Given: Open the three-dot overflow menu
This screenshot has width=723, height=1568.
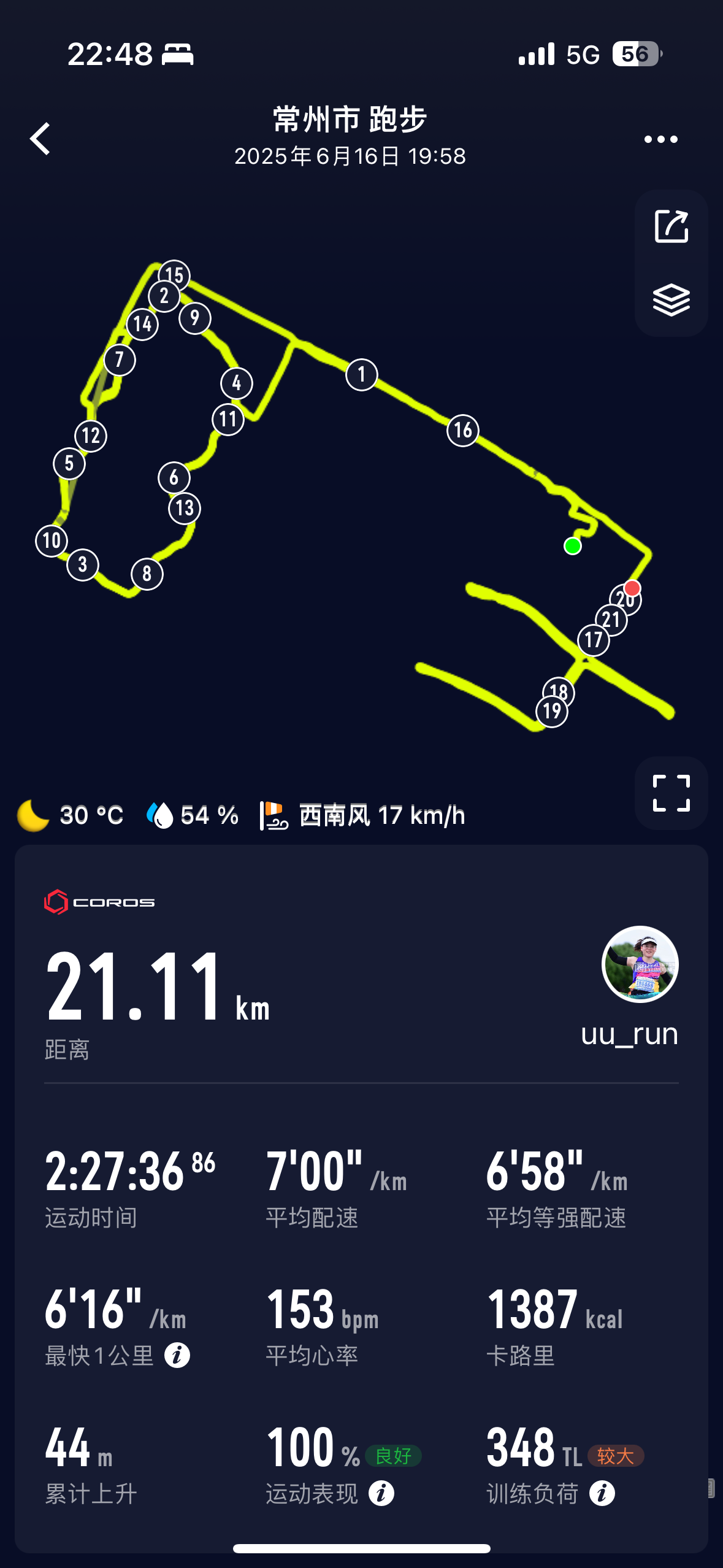Looking at the screenshot, I should [x=660, y=139].
